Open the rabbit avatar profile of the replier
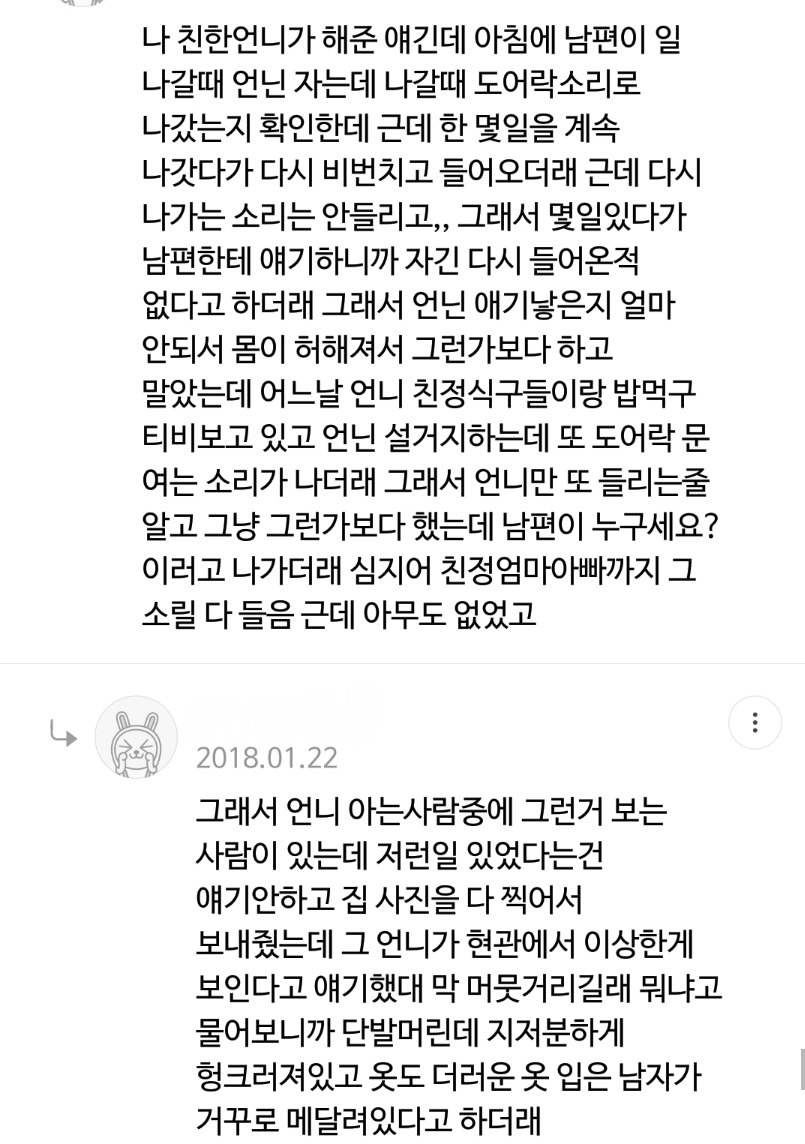Image resolution: width=805 pixels, height=1144 pixels. (136, 737)
